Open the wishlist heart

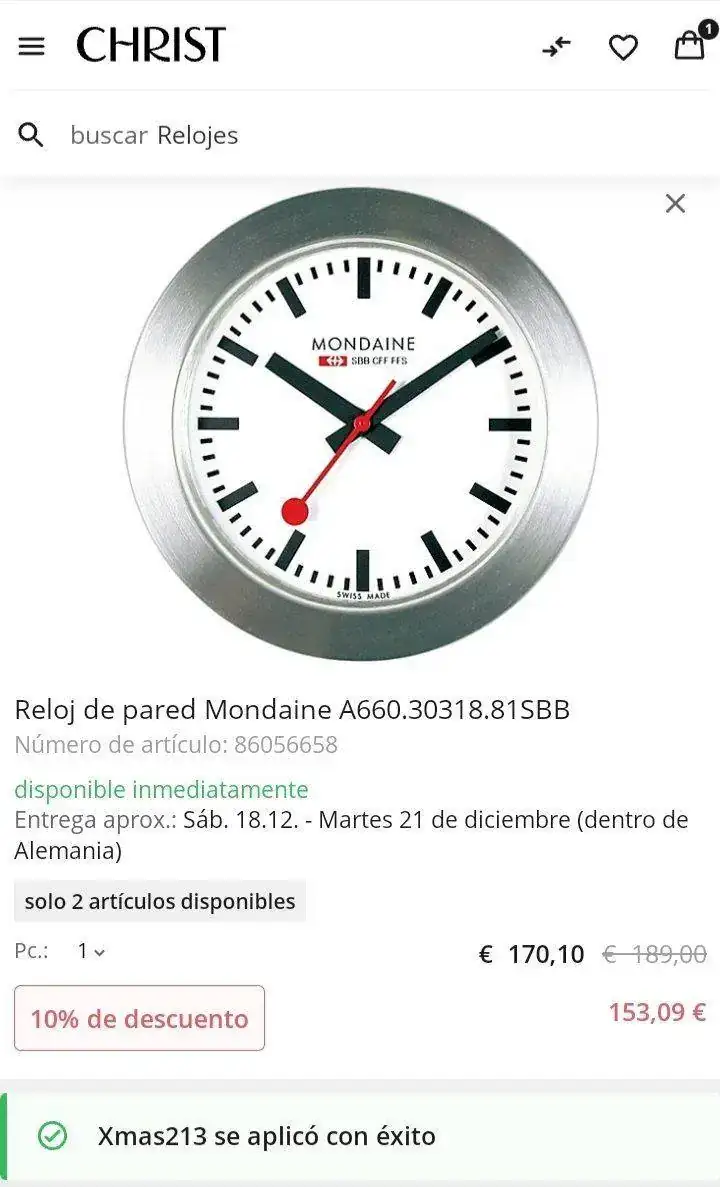coord(623,47)
